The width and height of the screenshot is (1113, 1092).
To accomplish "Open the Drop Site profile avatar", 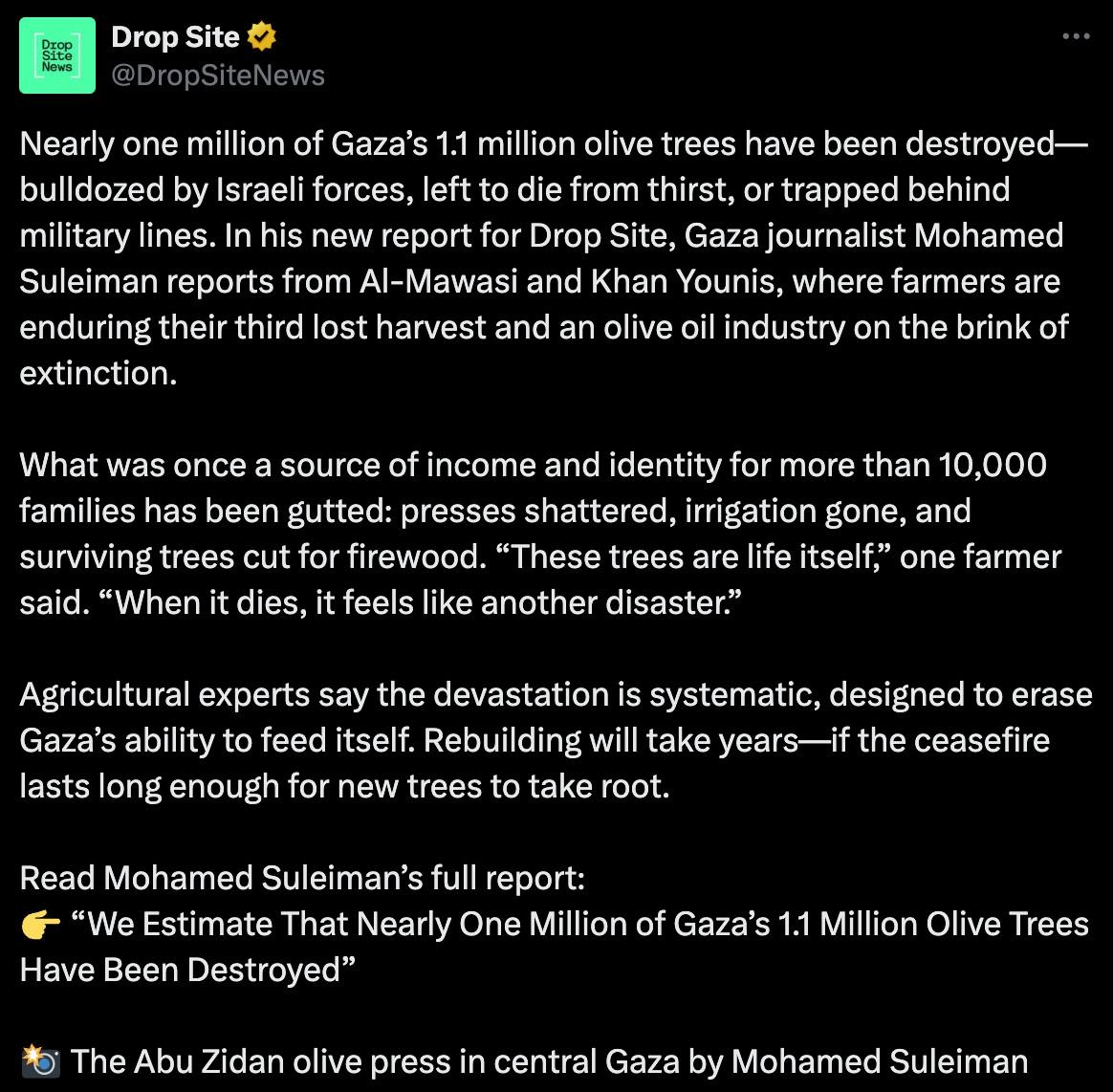I will [57, 55].
